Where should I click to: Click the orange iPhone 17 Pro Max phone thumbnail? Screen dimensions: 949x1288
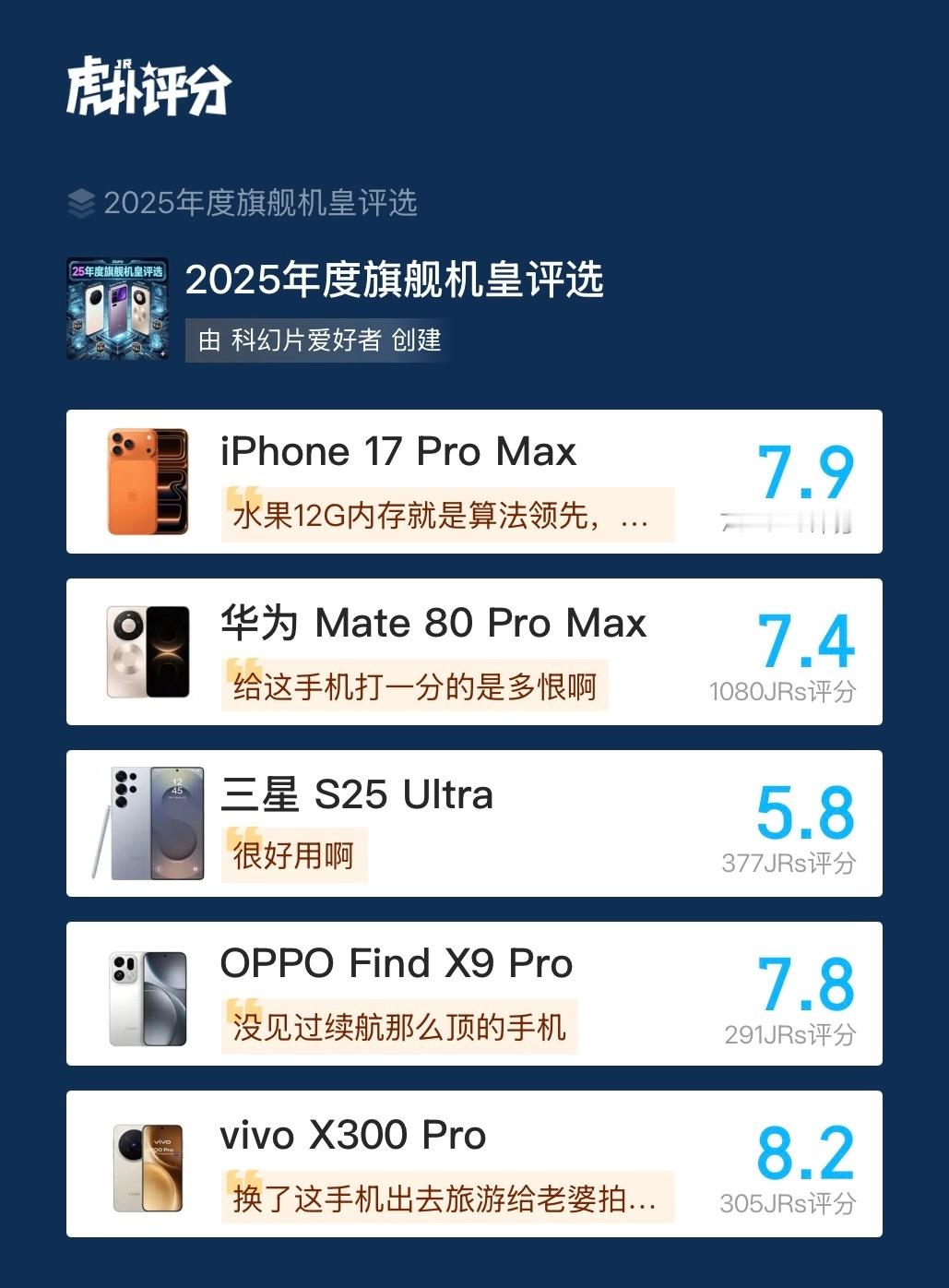(x=148, y=480)
